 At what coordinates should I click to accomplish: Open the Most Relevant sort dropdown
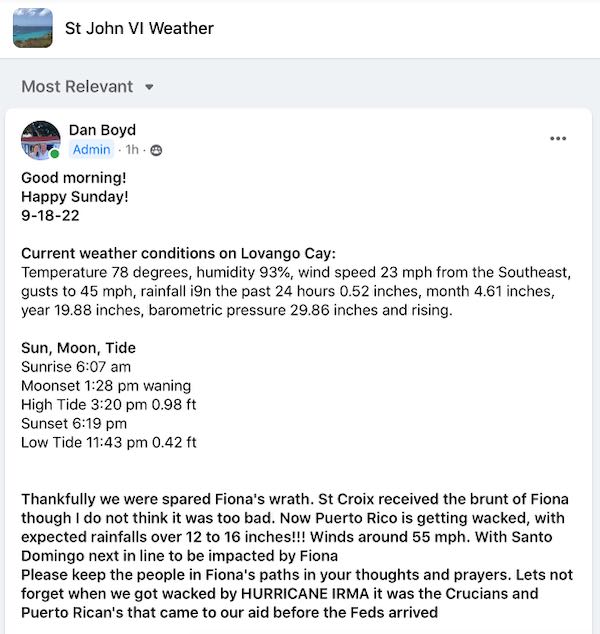pyautogui.click(x=88, y=86)
